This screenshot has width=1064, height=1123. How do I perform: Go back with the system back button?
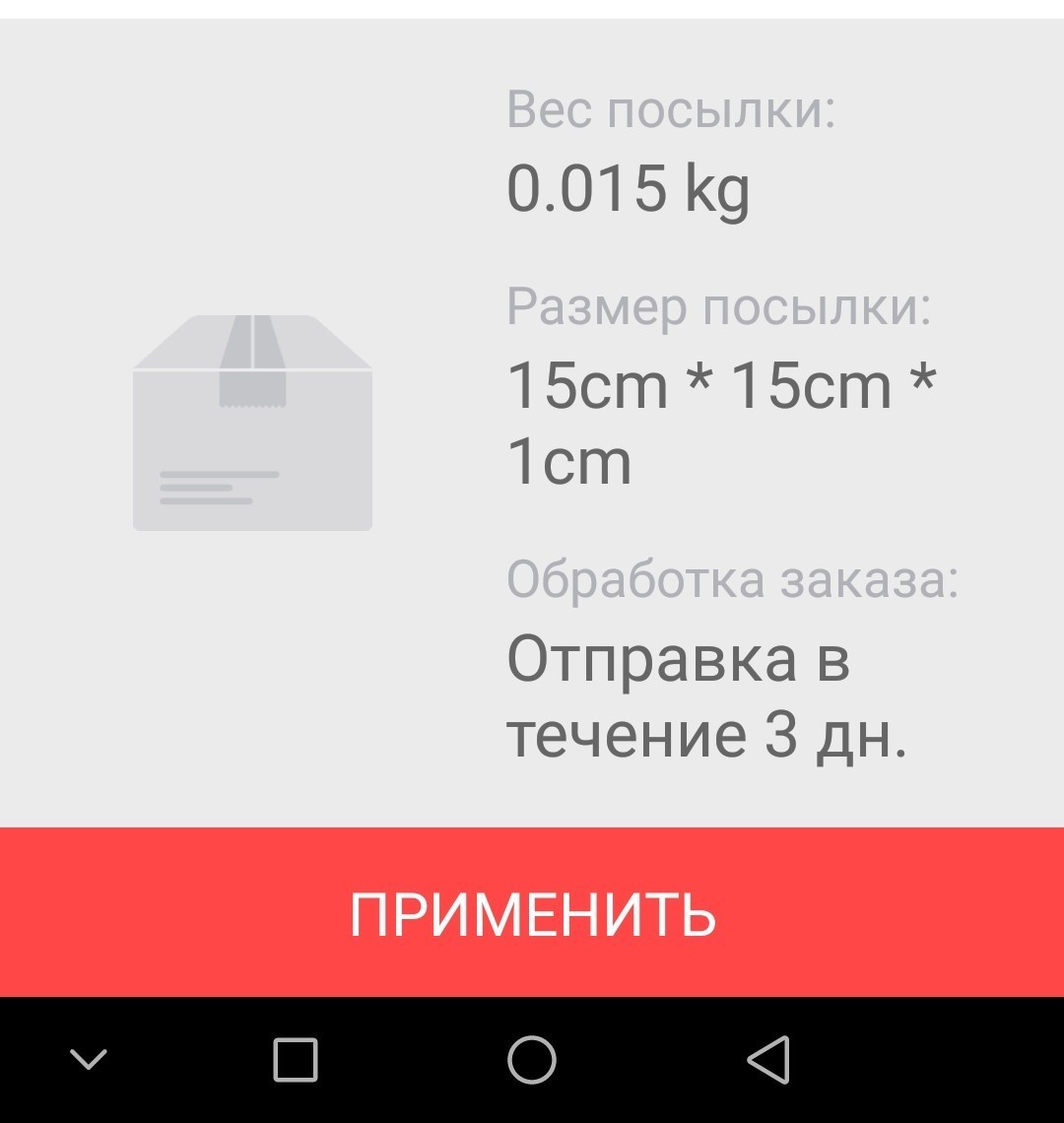pos(768,1060)
